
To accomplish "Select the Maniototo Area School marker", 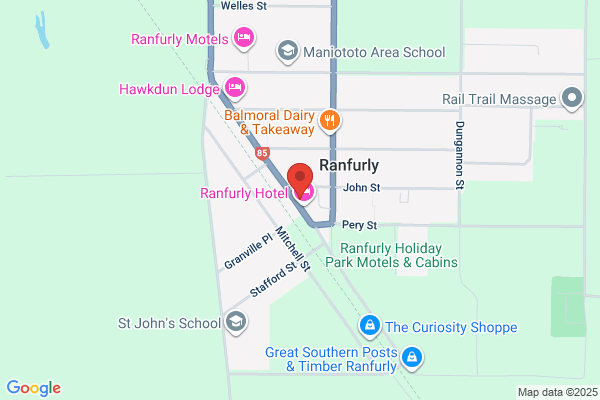I will coord(287,51).
